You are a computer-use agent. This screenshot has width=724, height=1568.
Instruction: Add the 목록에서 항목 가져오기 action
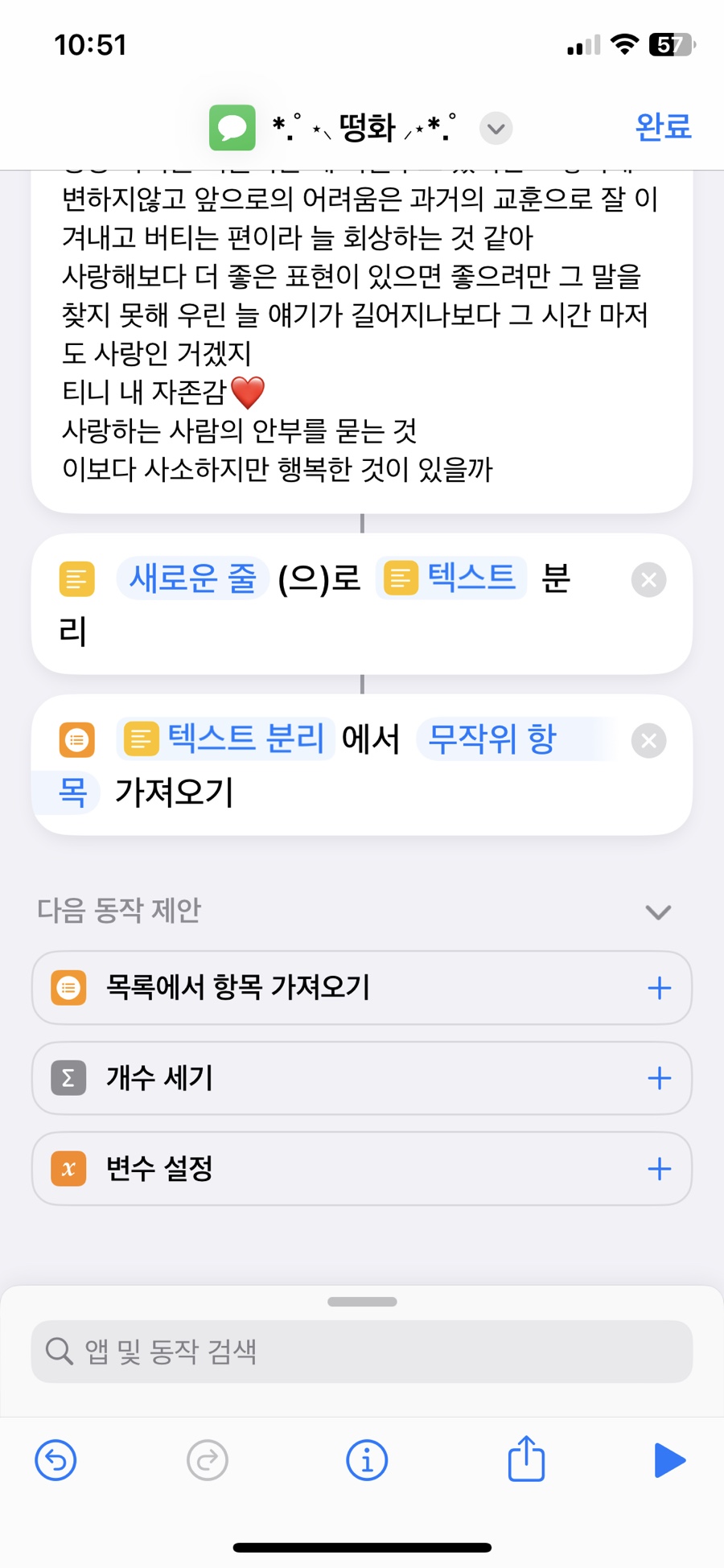(x=659, y=988)
